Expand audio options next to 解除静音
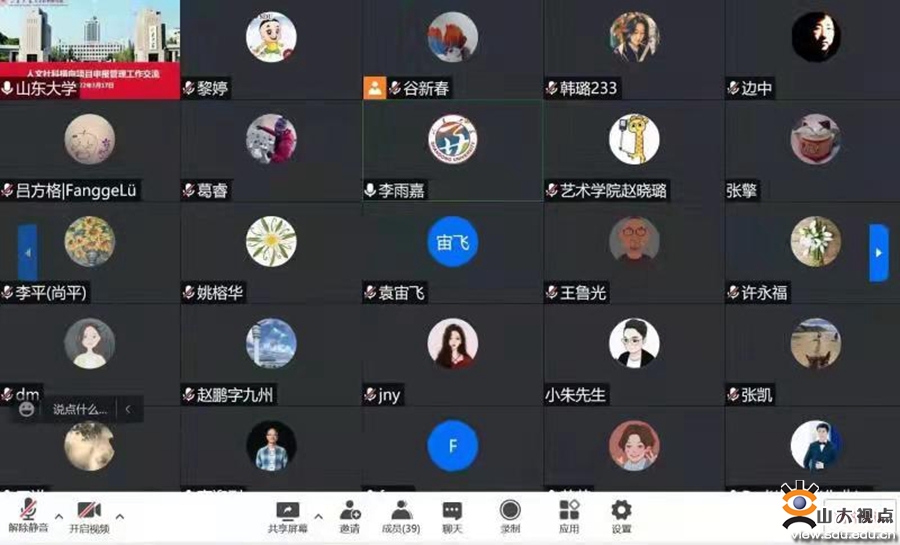 58,516
